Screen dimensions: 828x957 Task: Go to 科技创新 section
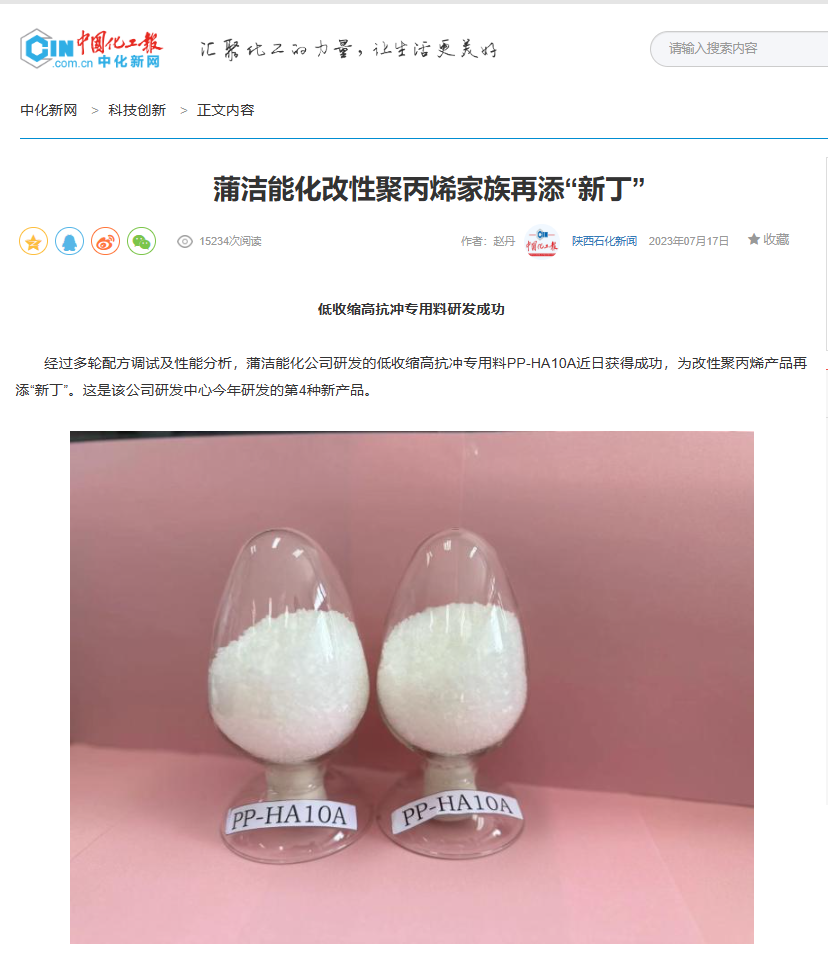137,110
